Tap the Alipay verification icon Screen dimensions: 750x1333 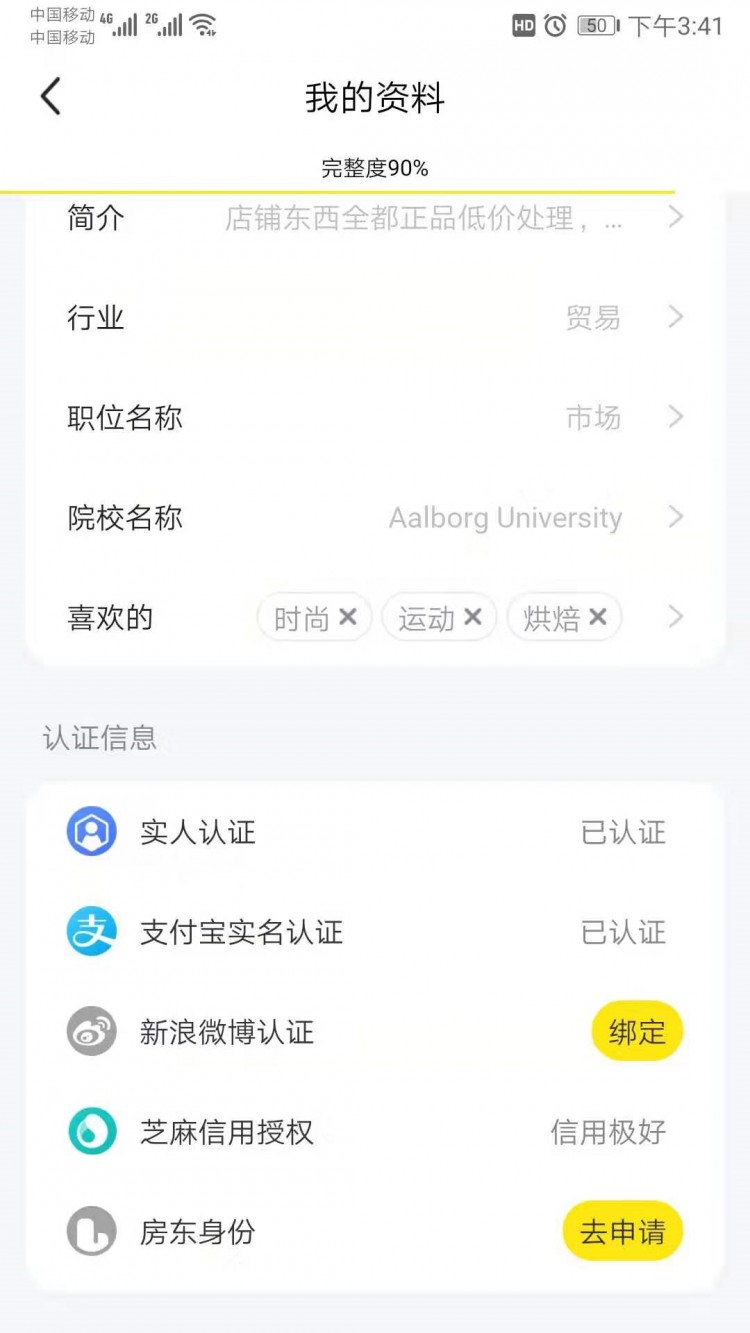[x=91, y=931]
